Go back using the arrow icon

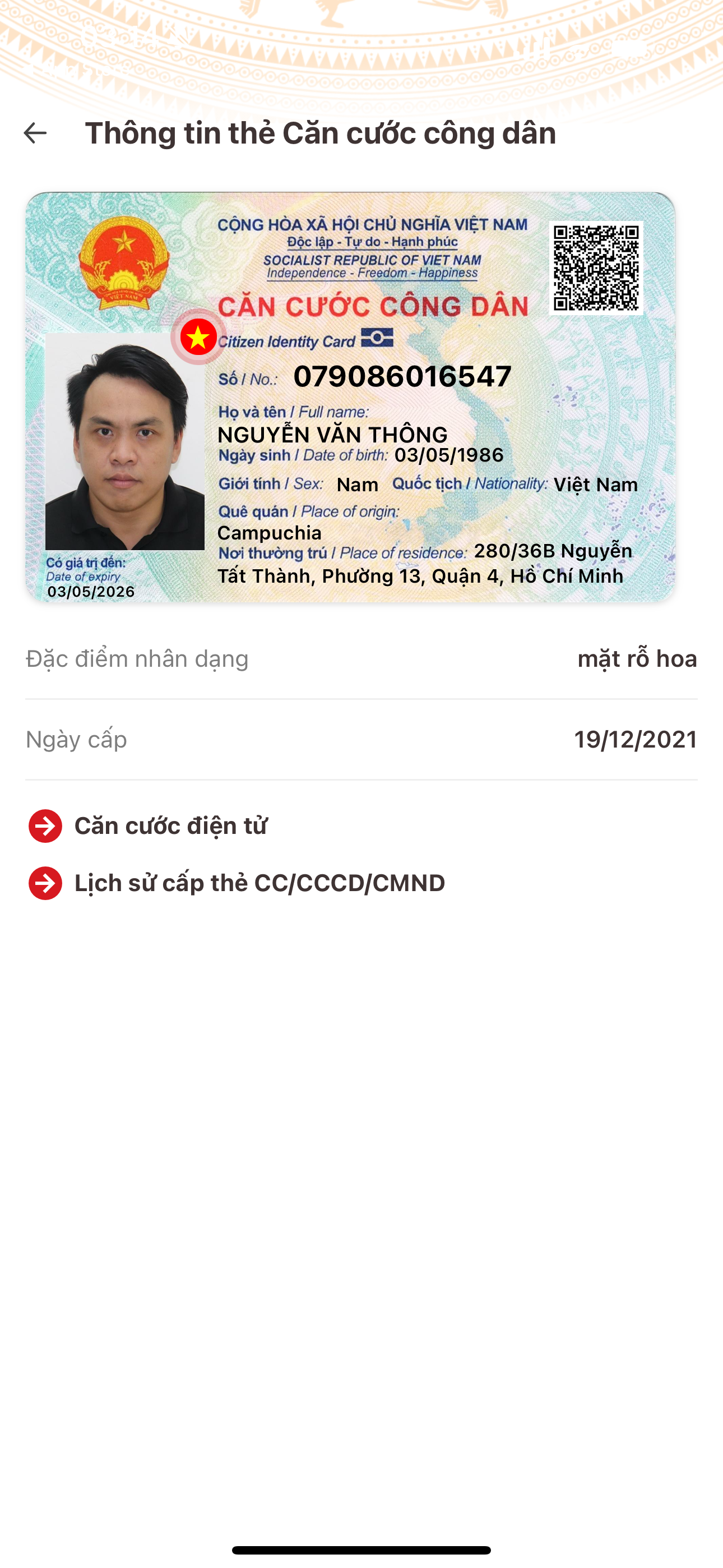pos(35,133)
